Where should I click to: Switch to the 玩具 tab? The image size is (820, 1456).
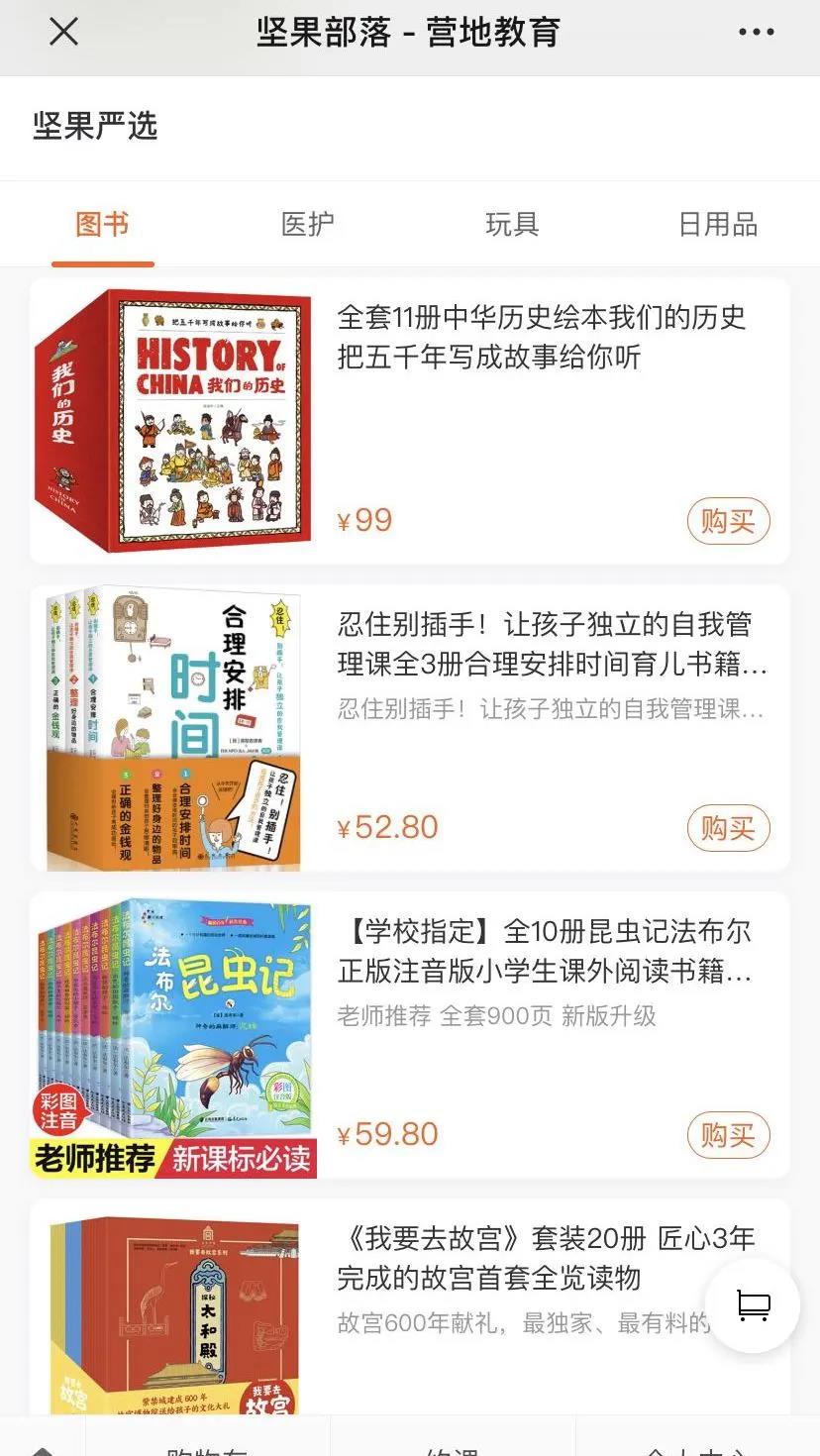point(512,225)
